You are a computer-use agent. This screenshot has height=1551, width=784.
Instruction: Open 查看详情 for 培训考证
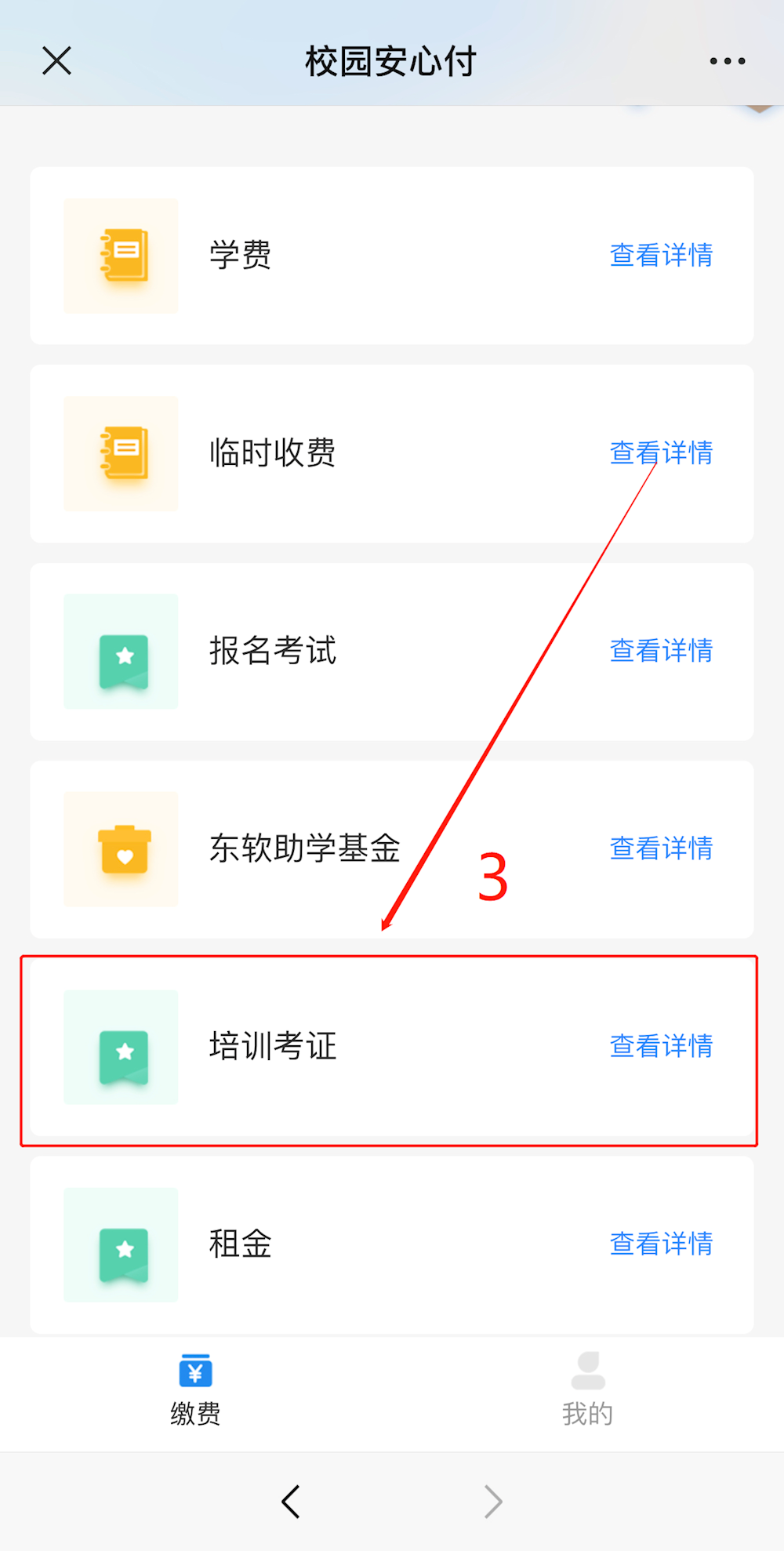(x=661, y=1047)
